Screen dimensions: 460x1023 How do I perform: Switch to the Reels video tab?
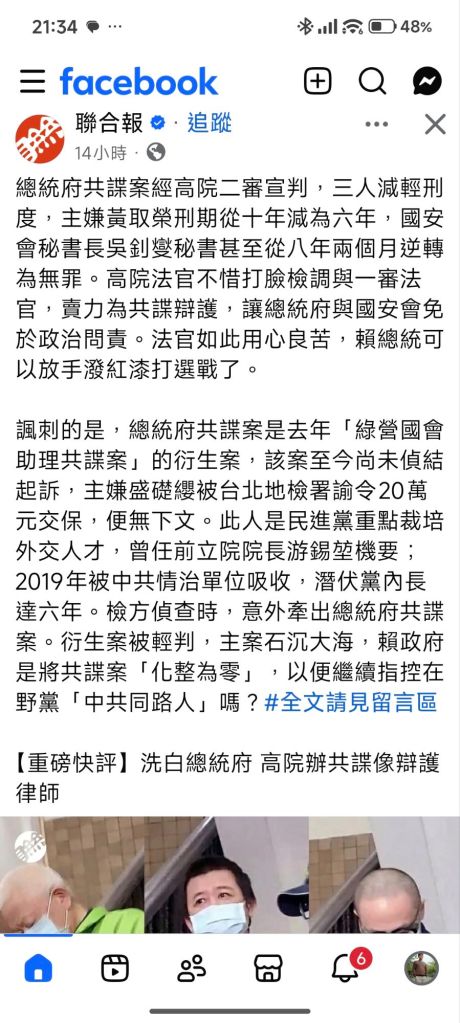tap(115, 968)
